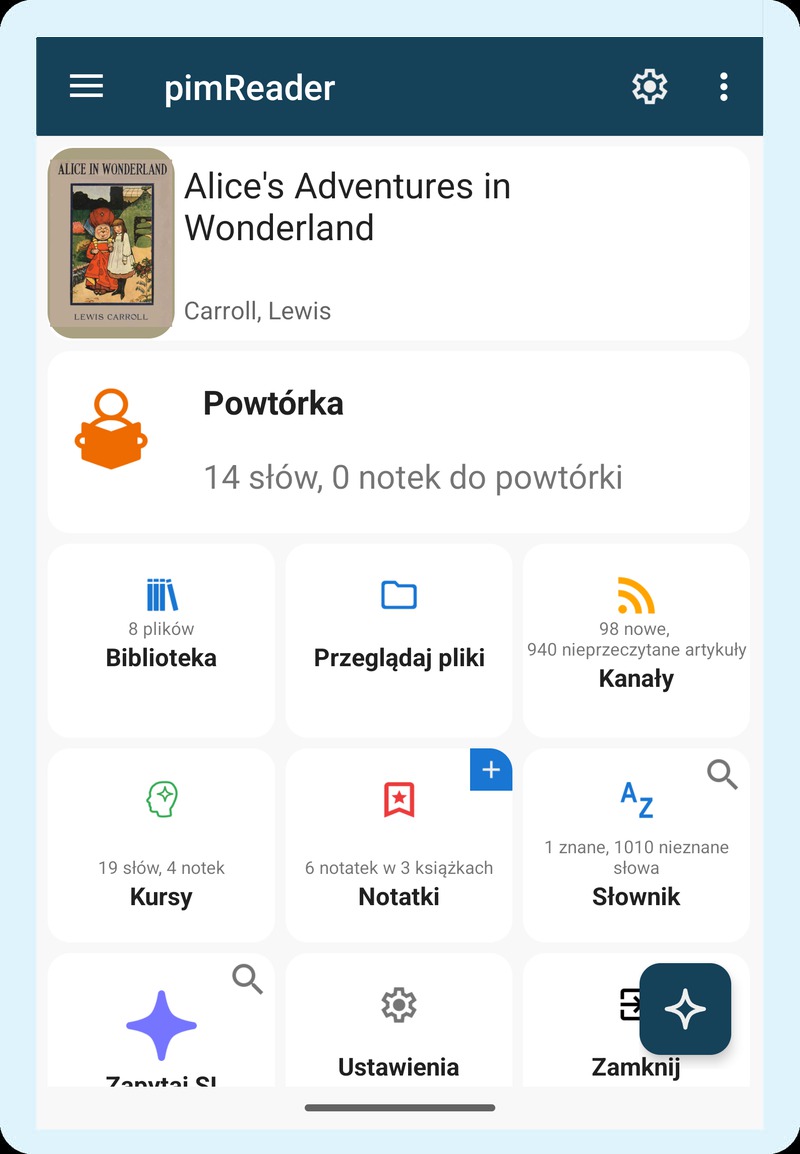Search the dictionary via Słownik magnifier

(x=722, y=774)
